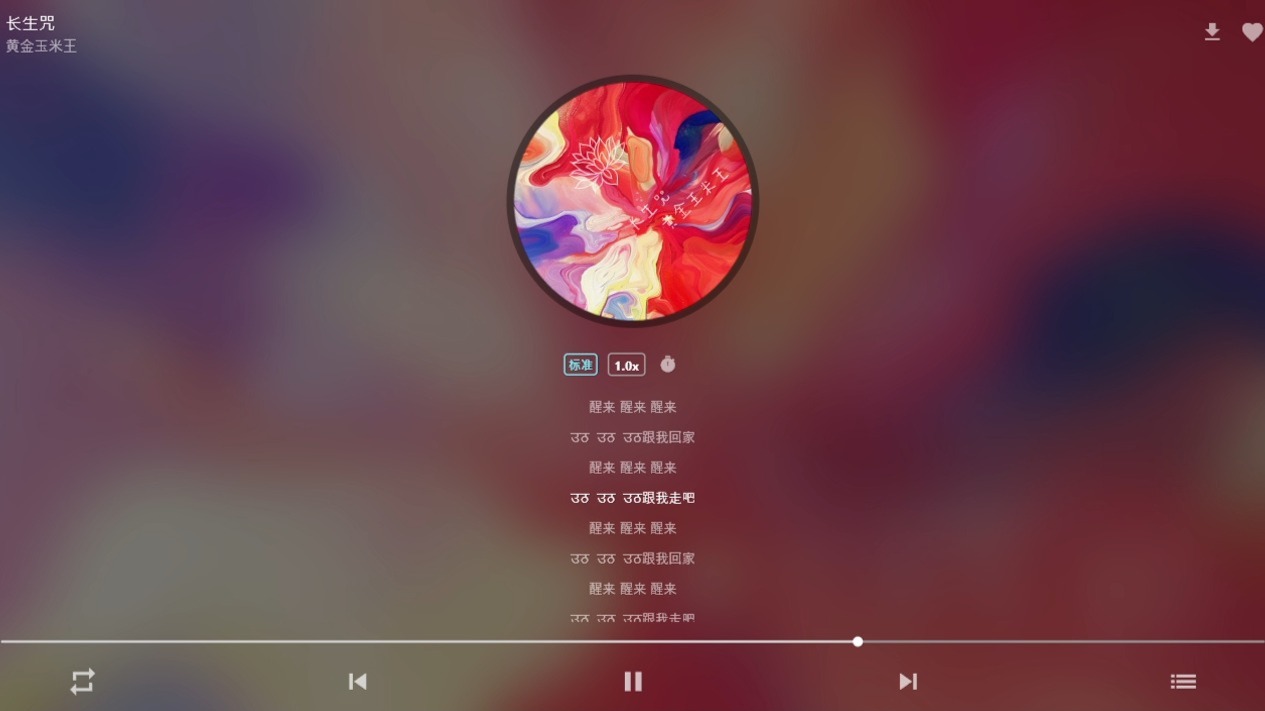The image size is (1265, 711).
Task: Tap the playback progress bar handle
Action: coord(858,642)
